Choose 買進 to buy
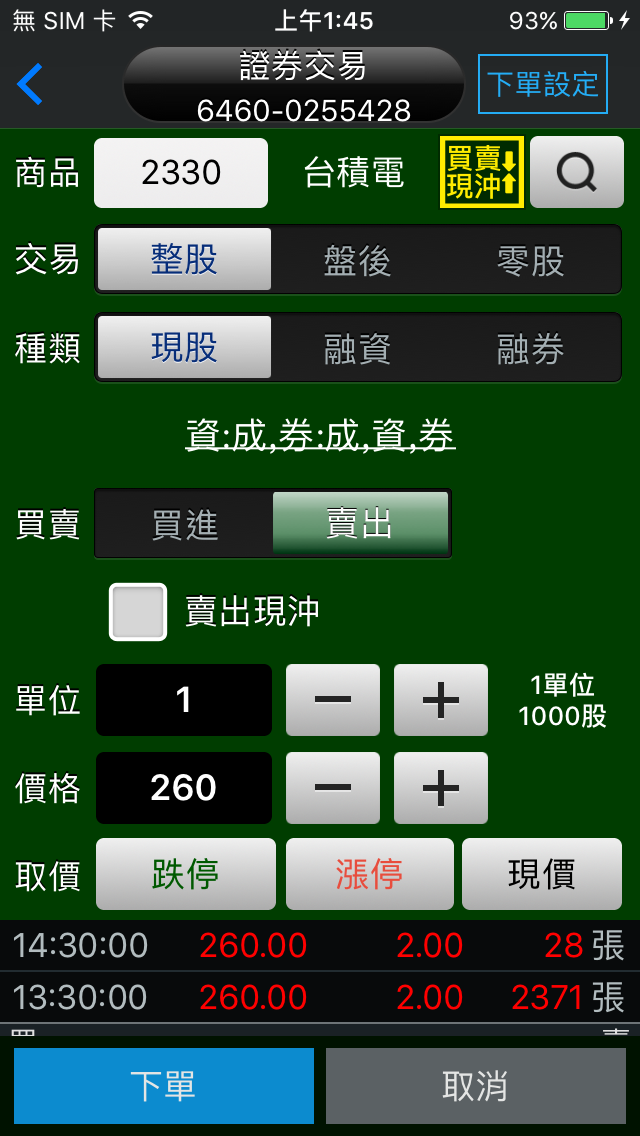Image resolution: width=640 pixels, height=1136 pixels. point(185,524)
